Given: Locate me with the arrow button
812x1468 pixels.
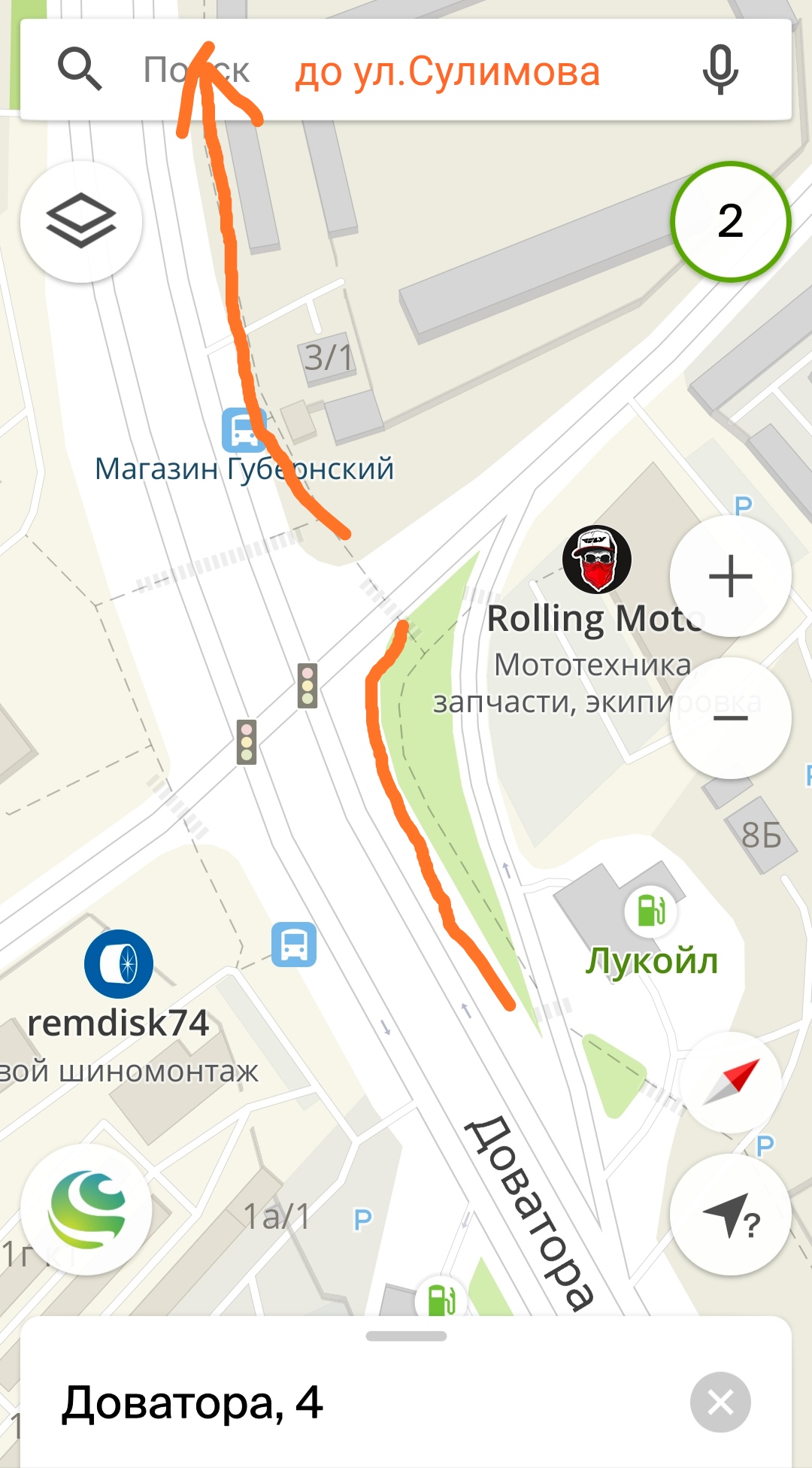Looking at the screenshot, I should tap(730, 1215).
